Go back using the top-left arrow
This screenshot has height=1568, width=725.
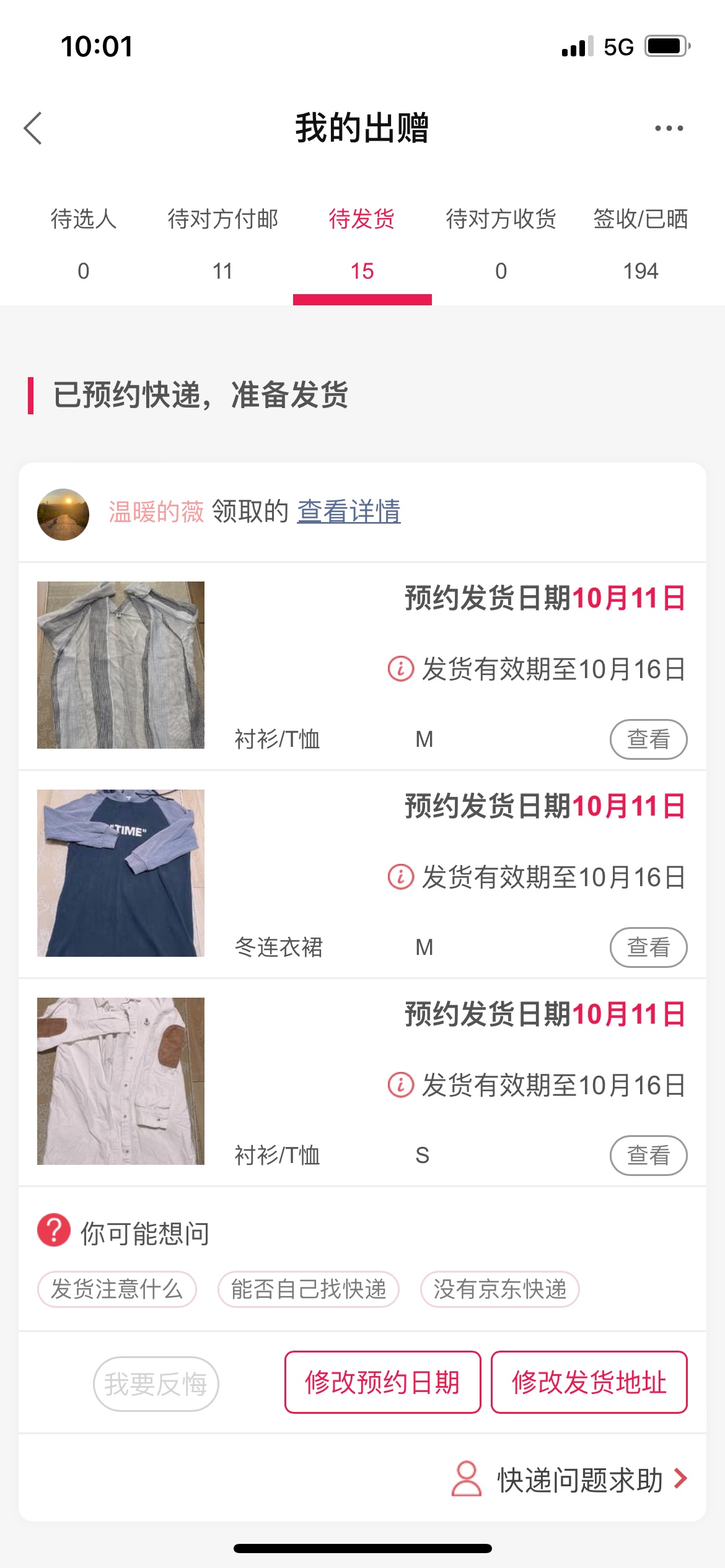(33, 128)
